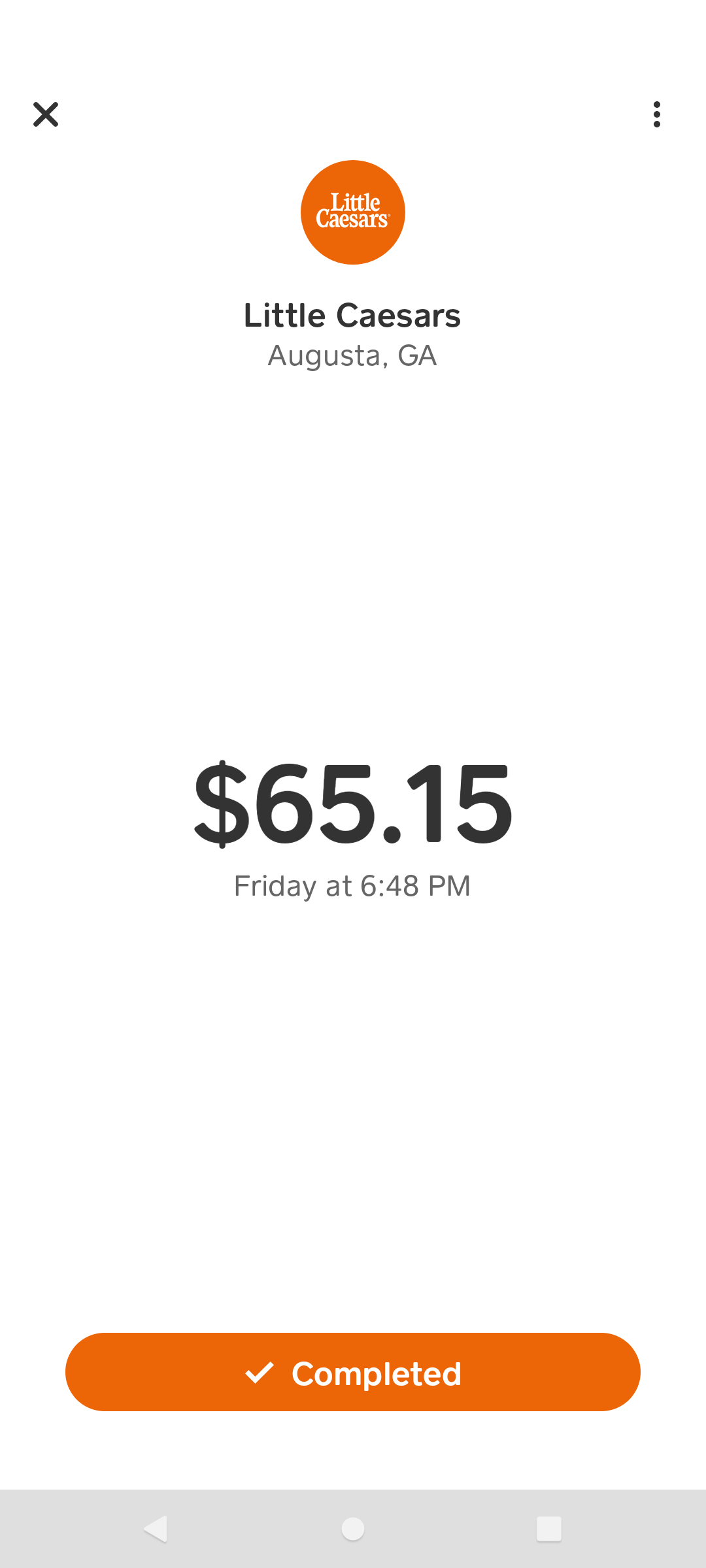
Task: Close the Little Caesars payment details
Action: coord(46,114)
